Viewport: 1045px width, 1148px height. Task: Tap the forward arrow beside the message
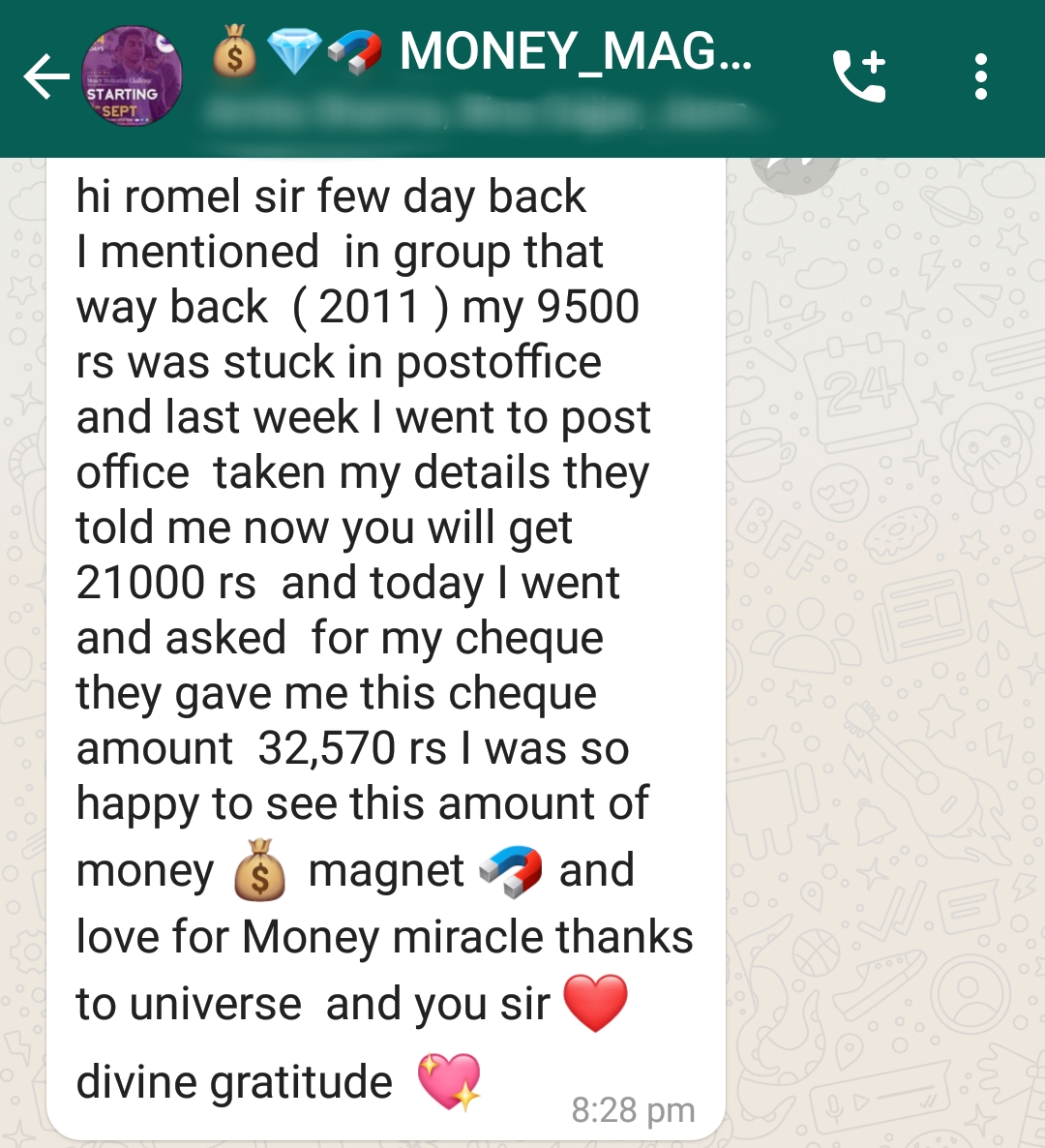click(x=795, y=173)
